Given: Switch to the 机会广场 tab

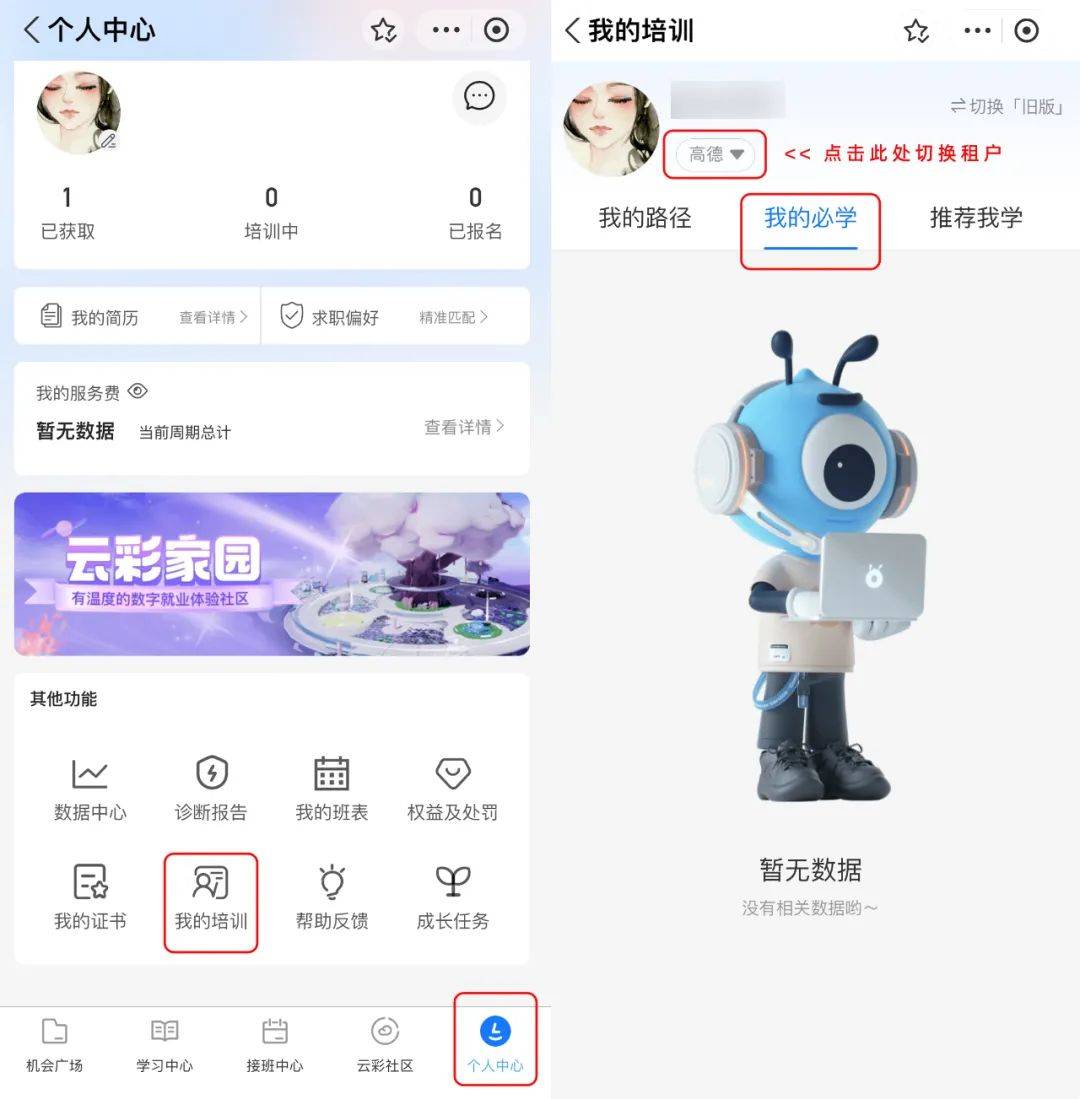Looking at the screenshot, I should 54,1045.
